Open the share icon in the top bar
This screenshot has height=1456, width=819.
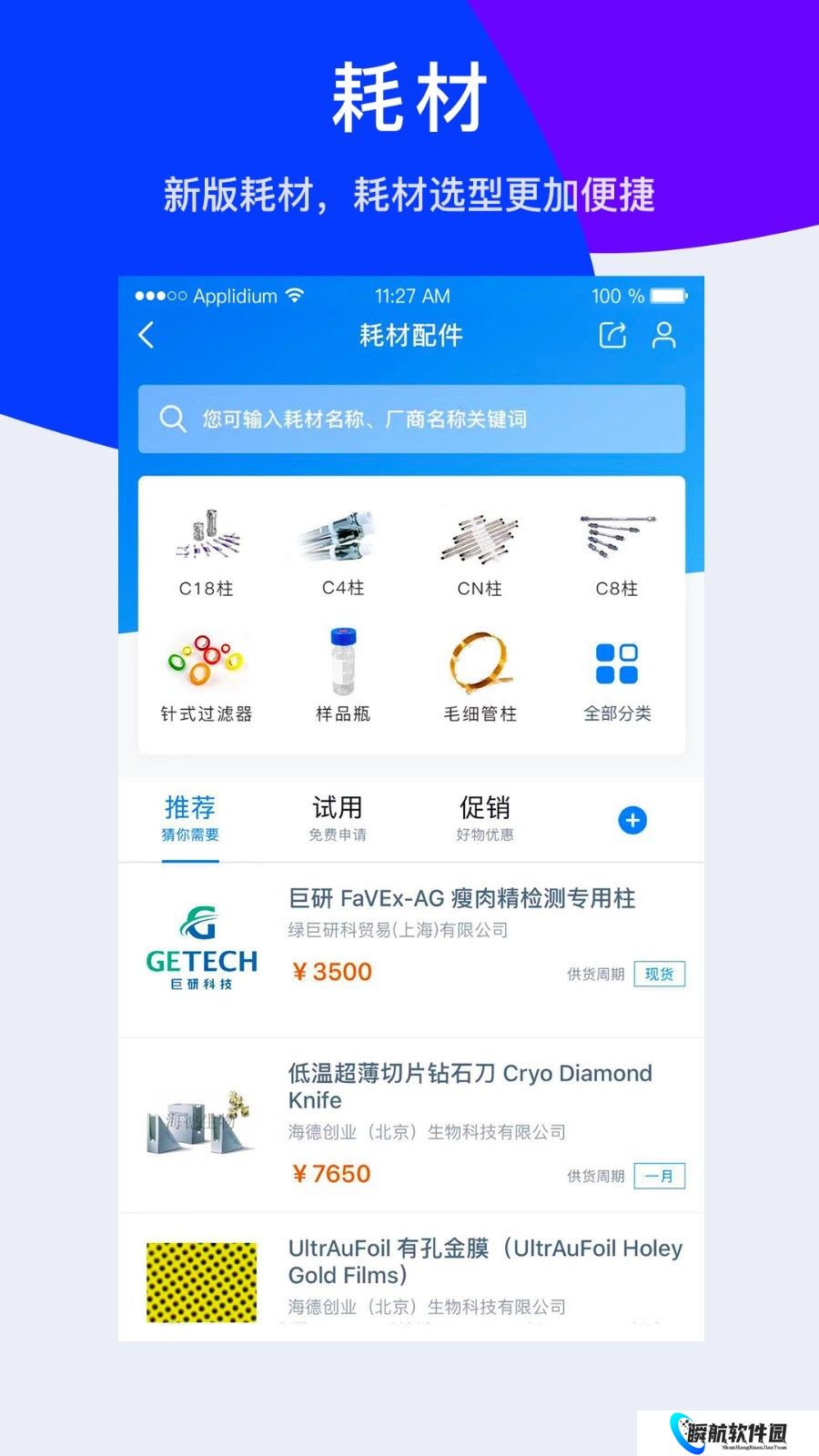(x=612, y=335)
